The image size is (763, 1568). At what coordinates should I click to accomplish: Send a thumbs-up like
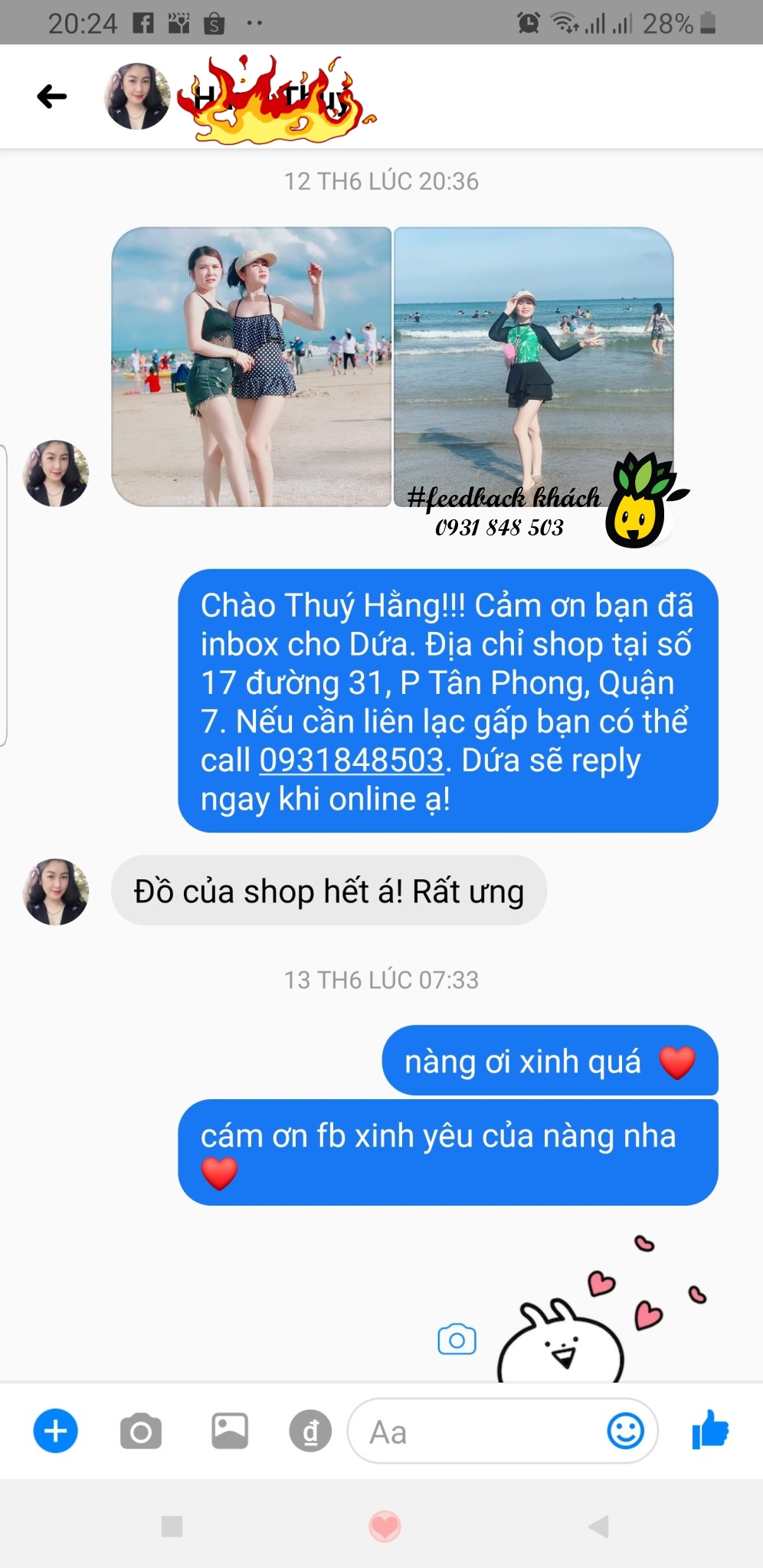click(x=710, y=1429)
